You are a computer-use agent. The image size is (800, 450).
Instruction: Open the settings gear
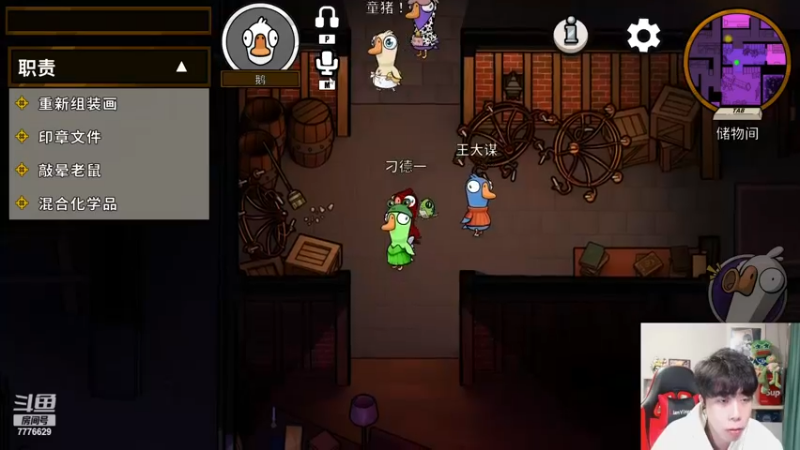tap(644, 36)
